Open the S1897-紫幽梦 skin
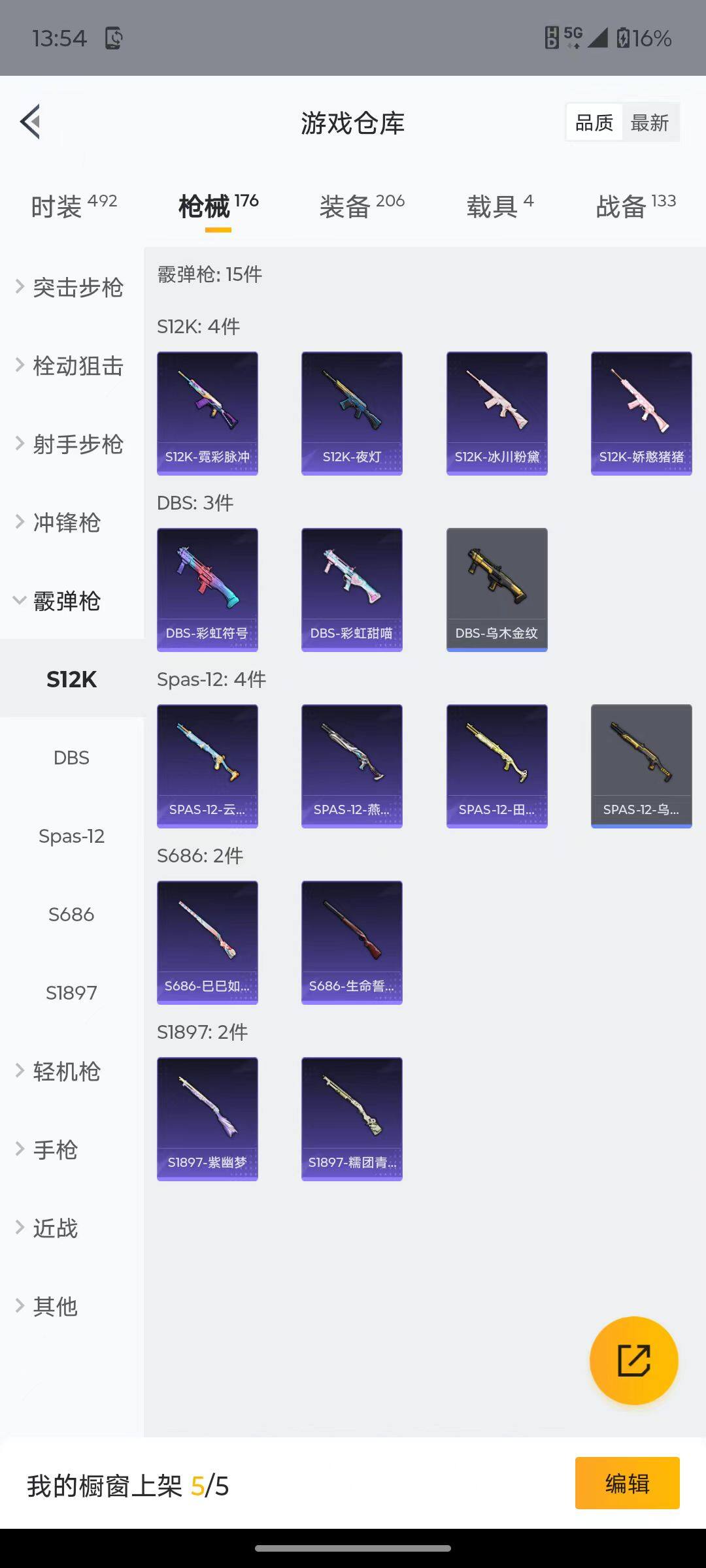The width and height of the screenshot is (706, 1568). [207, 1119]
